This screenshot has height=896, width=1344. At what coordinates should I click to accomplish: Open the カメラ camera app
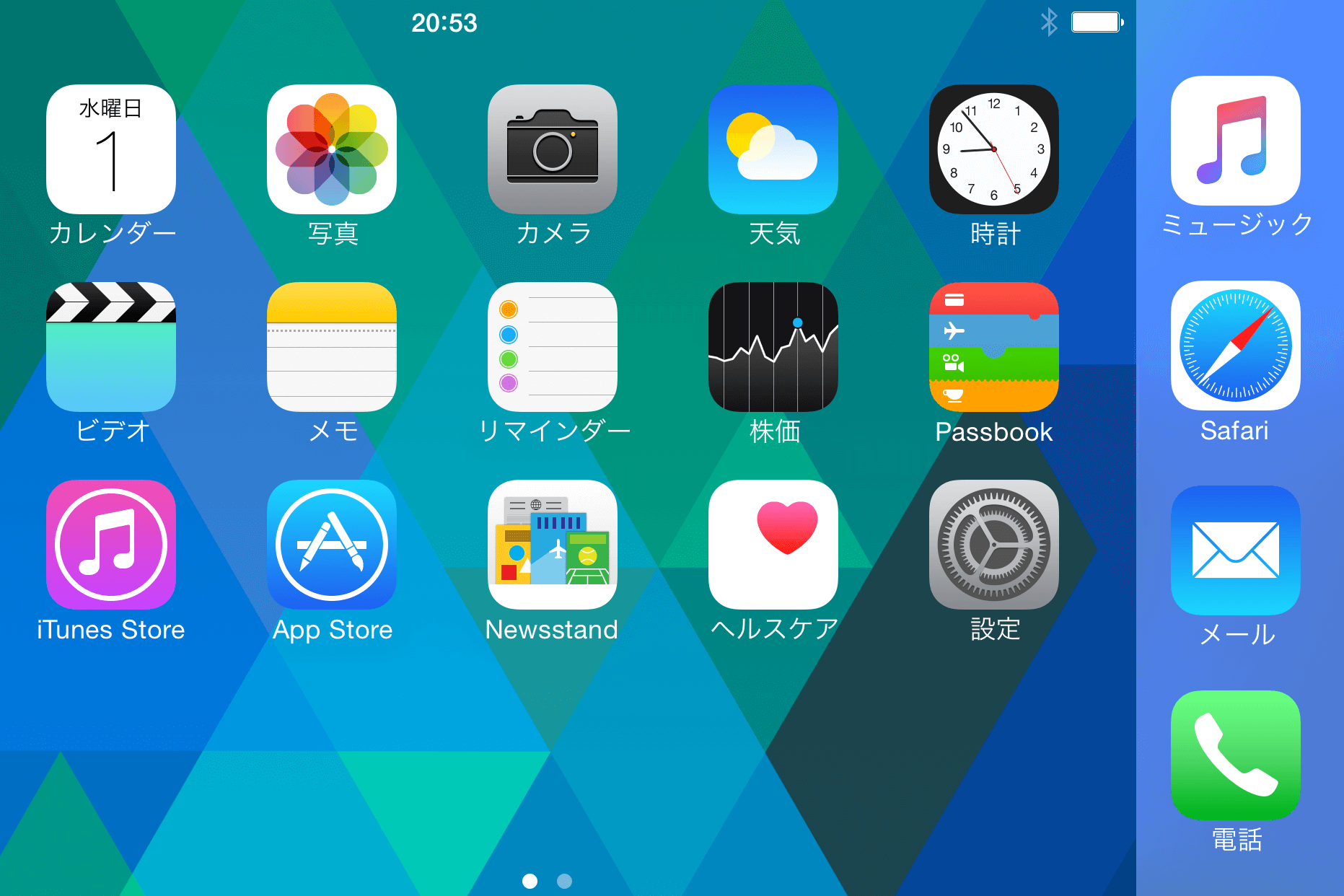[x=553, y=149]
